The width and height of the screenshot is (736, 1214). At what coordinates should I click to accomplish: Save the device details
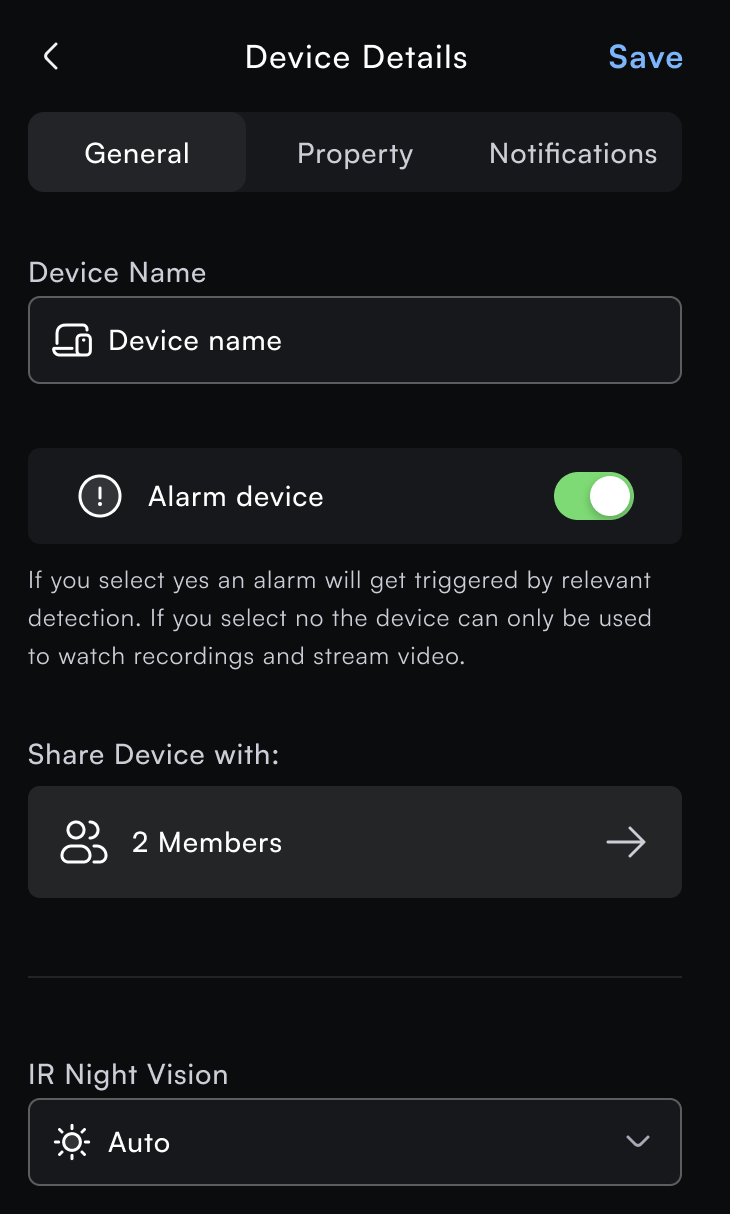tap(645, 57)
